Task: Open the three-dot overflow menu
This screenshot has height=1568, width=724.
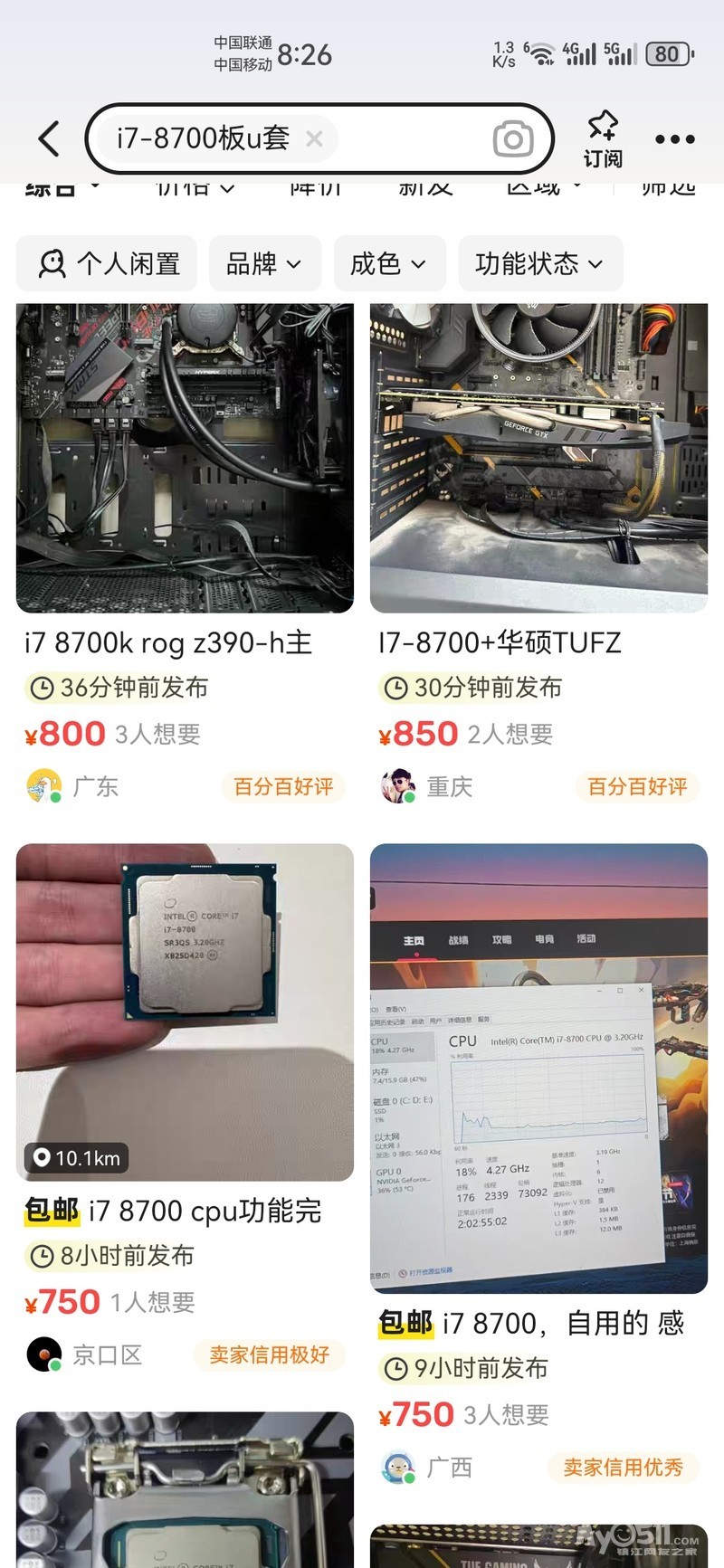Action: click(x=674, y=139)
